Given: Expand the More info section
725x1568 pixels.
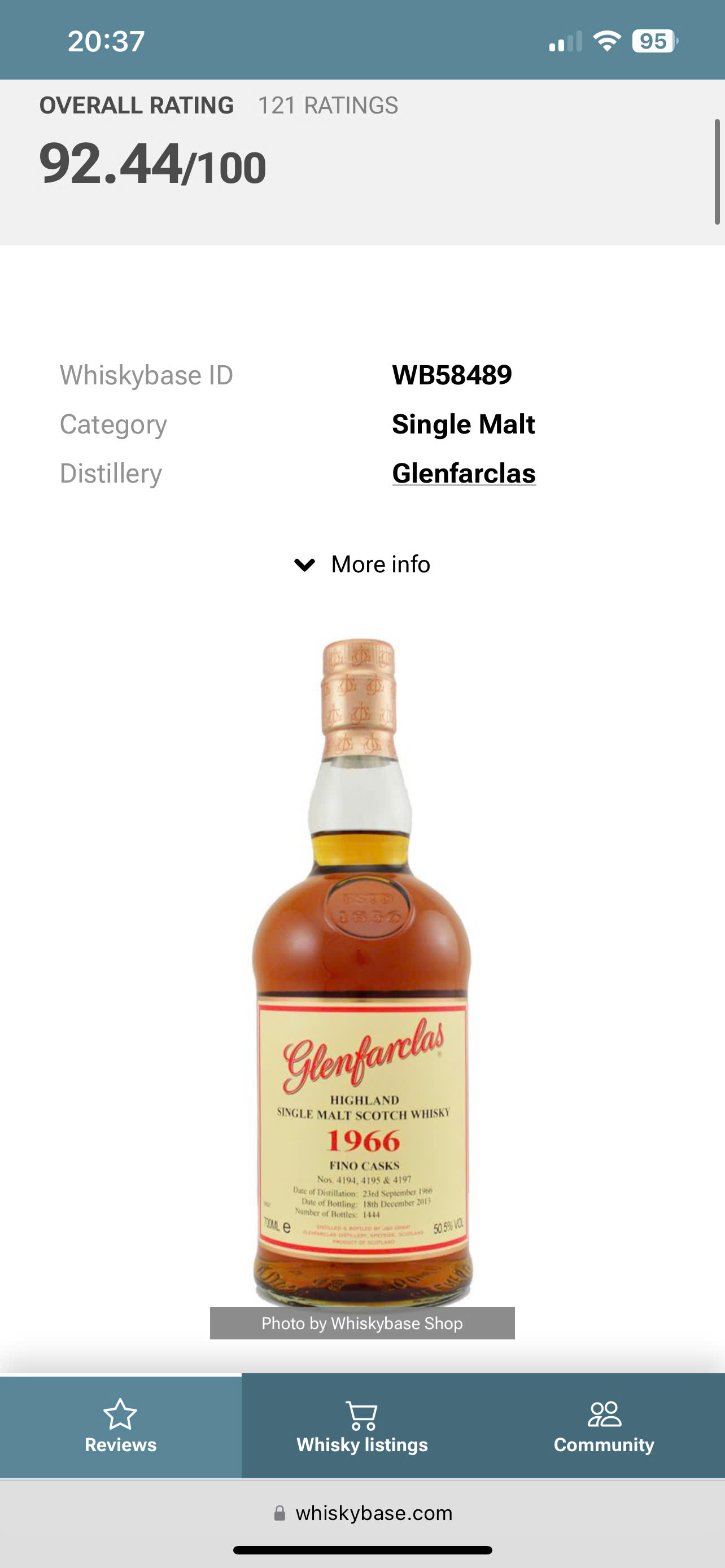Looking at the screenshot, I should 362,565.
